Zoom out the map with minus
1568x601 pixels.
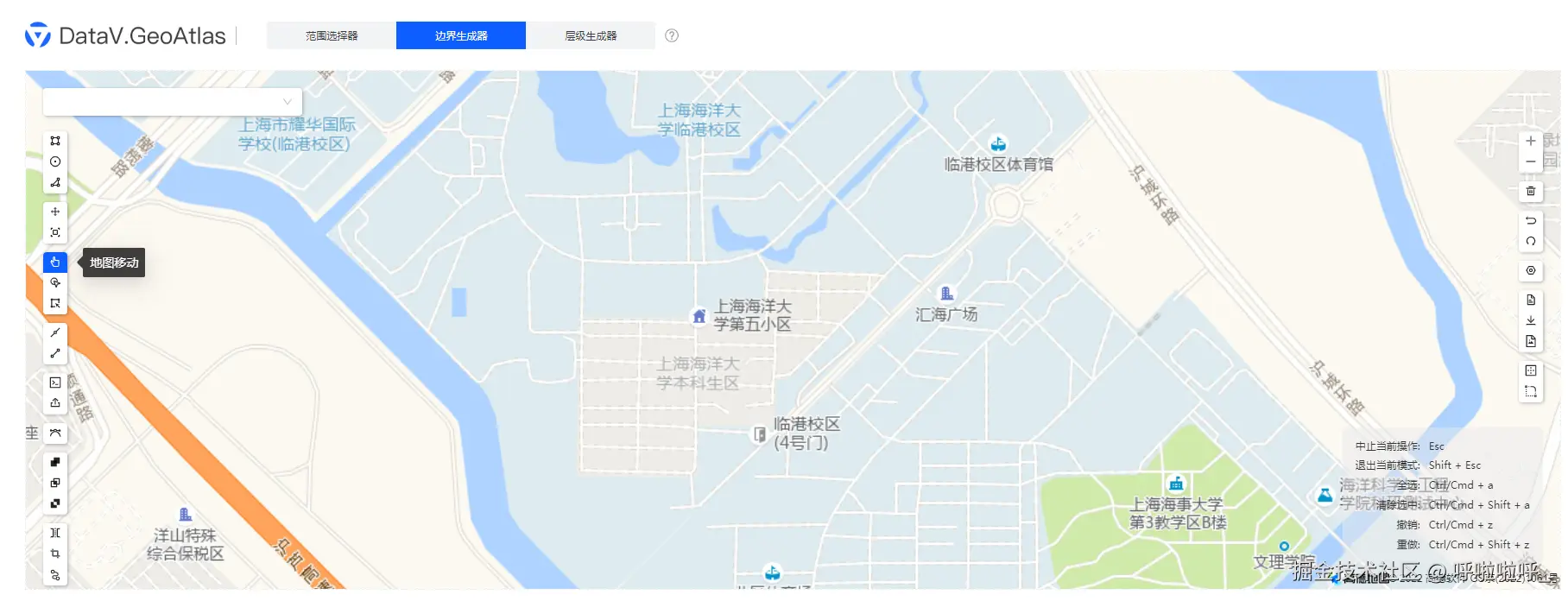click(x=1531, y=161)
